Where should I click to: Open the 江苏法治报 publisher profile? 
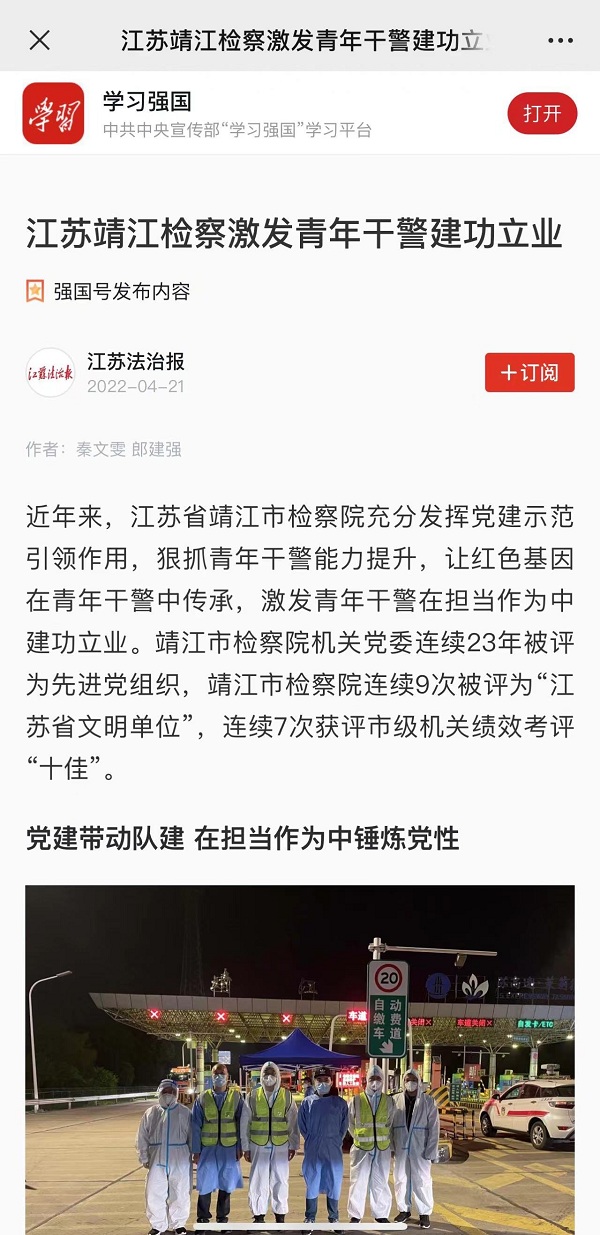click(x=135, y=362)
